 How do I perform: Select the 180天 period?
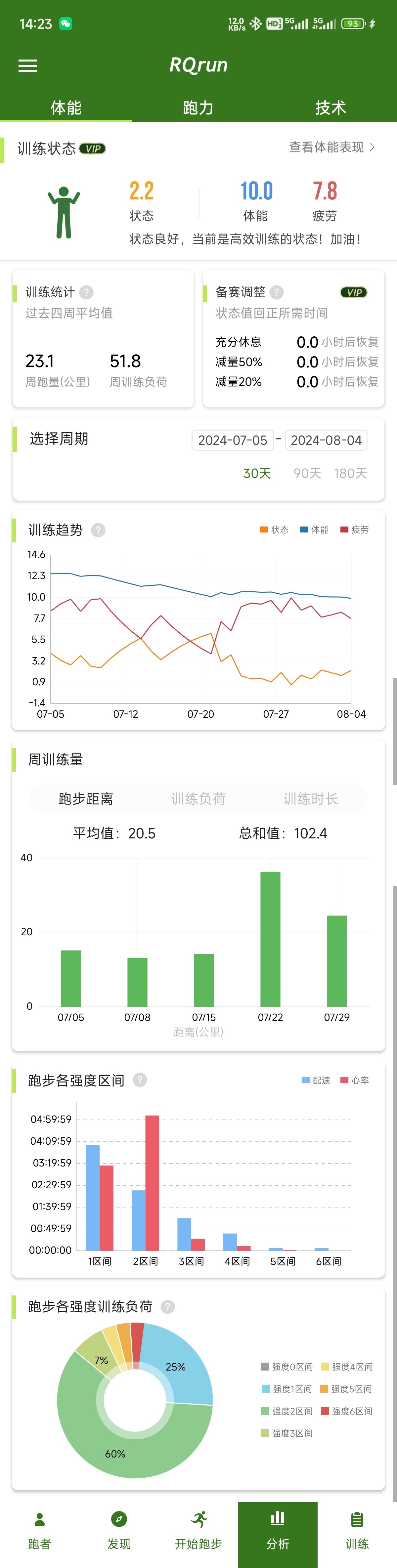coord(350,473)
